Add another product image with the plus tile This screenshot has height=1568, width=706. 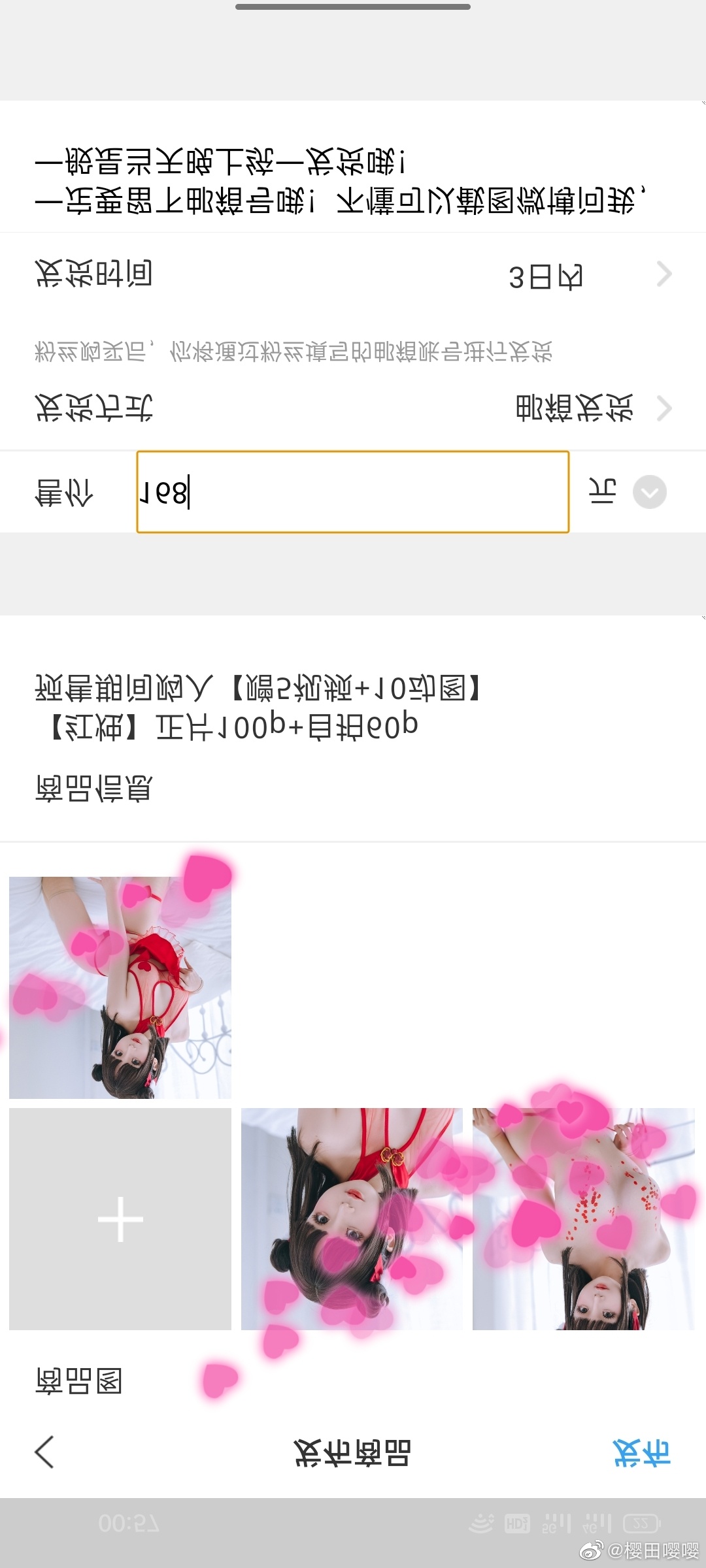click(x=120, y=1219)
